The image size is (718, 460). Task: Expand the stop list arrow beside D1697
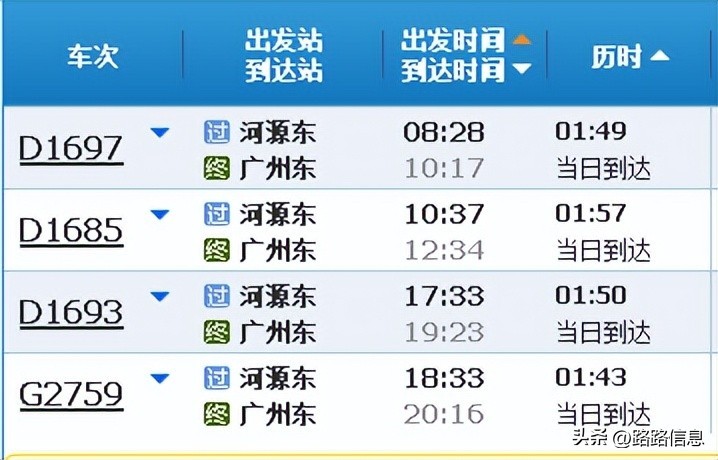click(160, 133)
